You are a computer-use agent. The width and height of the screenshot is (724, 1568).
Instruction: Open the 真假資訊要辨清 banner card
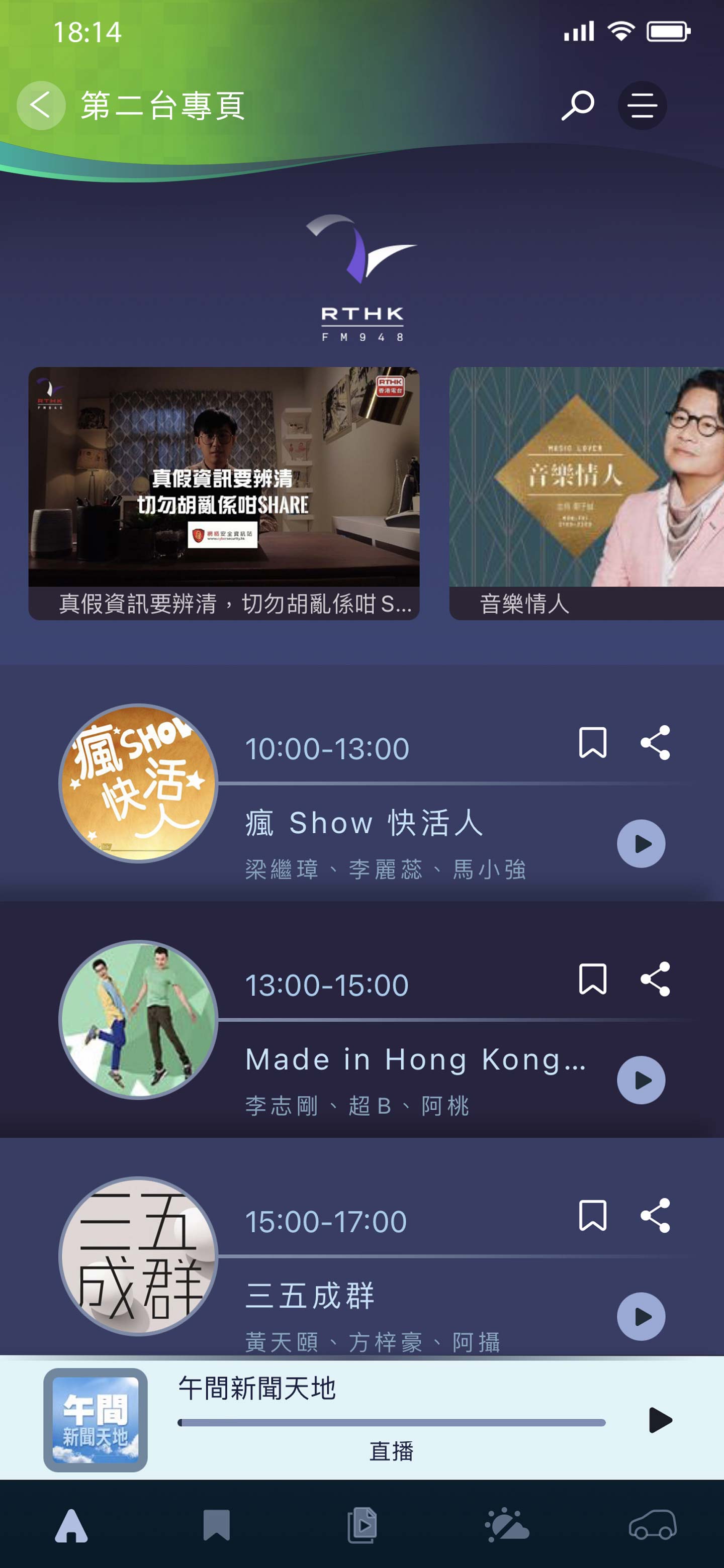click(223, 493)
